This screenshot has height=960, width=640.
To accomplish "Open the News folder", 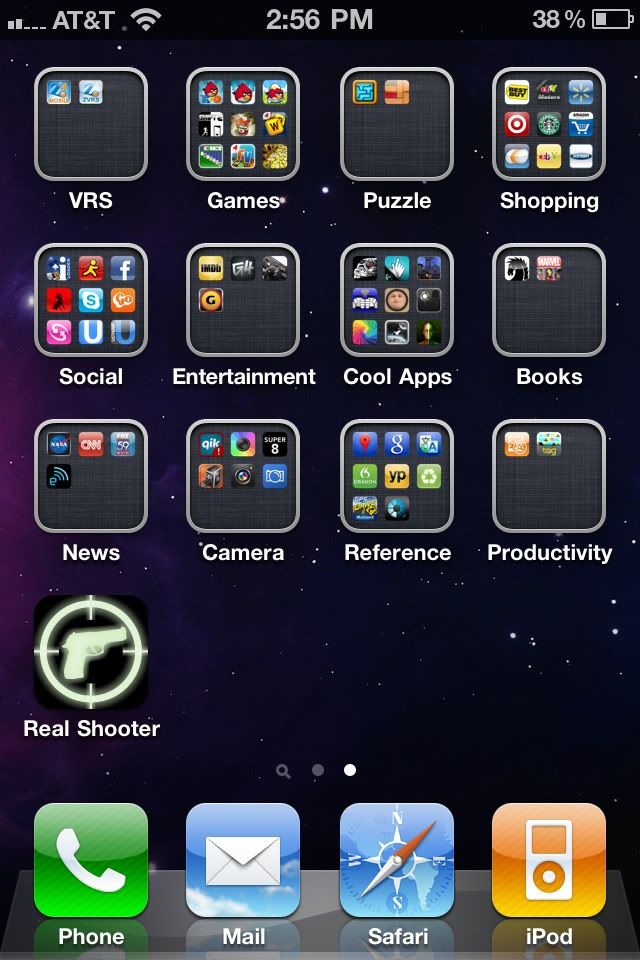I will 91,476.
